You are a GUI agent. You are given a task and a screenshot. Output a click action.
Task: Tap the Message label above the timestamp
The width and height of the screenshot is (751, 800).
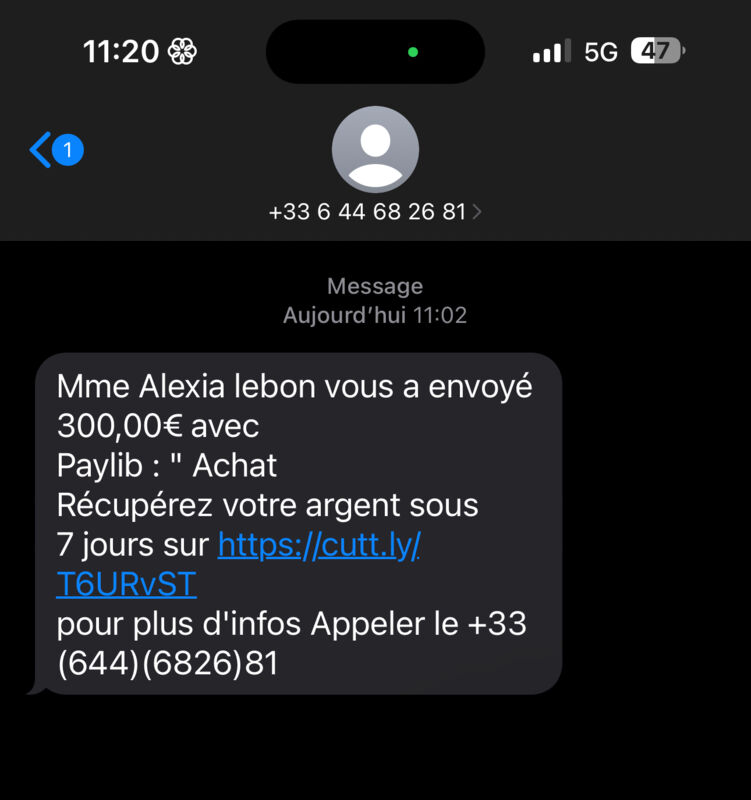tap(374, 286)
